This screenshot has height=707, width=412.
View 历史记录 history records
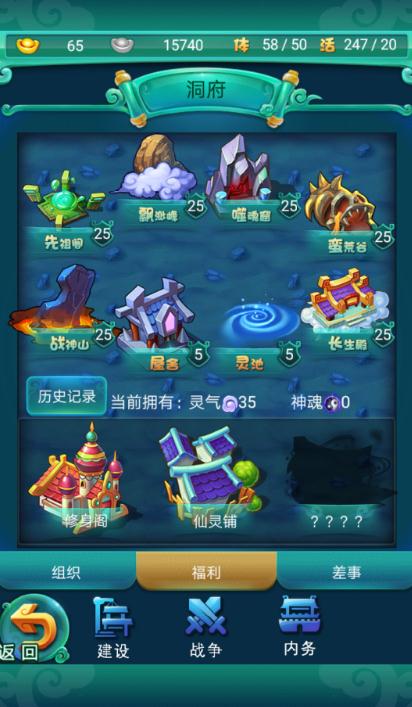tap(67, 396)
